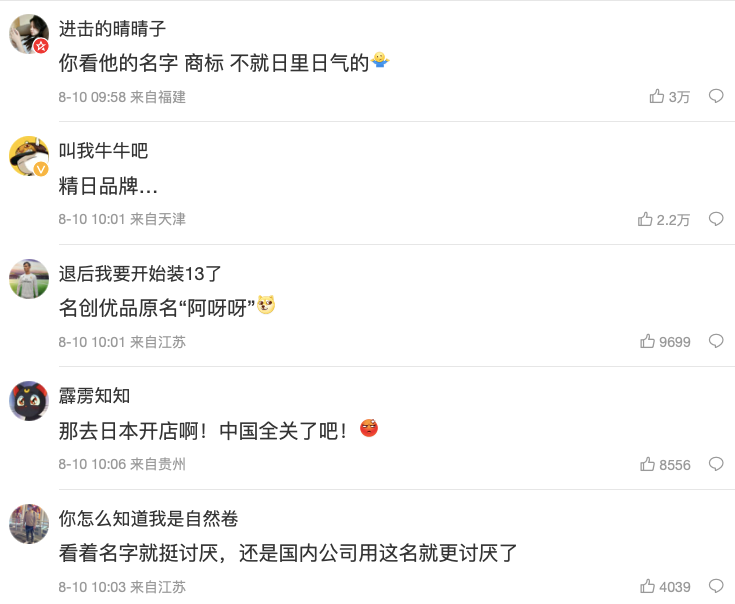Like 进击的晴晴子's comment
Viewport: 735px width, 604px height.
[657, 96]
